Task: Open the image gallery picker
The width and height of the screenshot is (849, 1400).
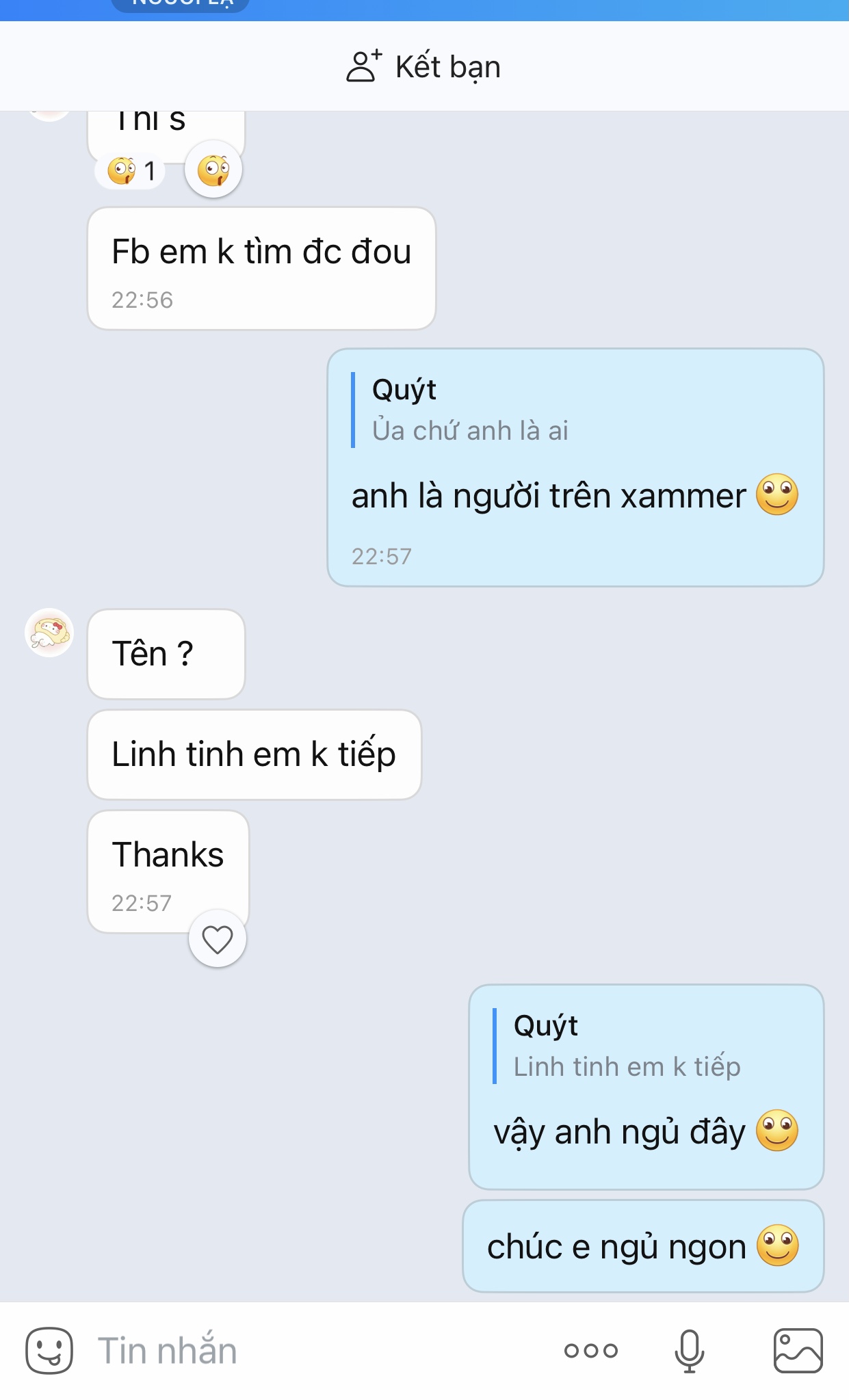Action: (x=798, y=1350)
